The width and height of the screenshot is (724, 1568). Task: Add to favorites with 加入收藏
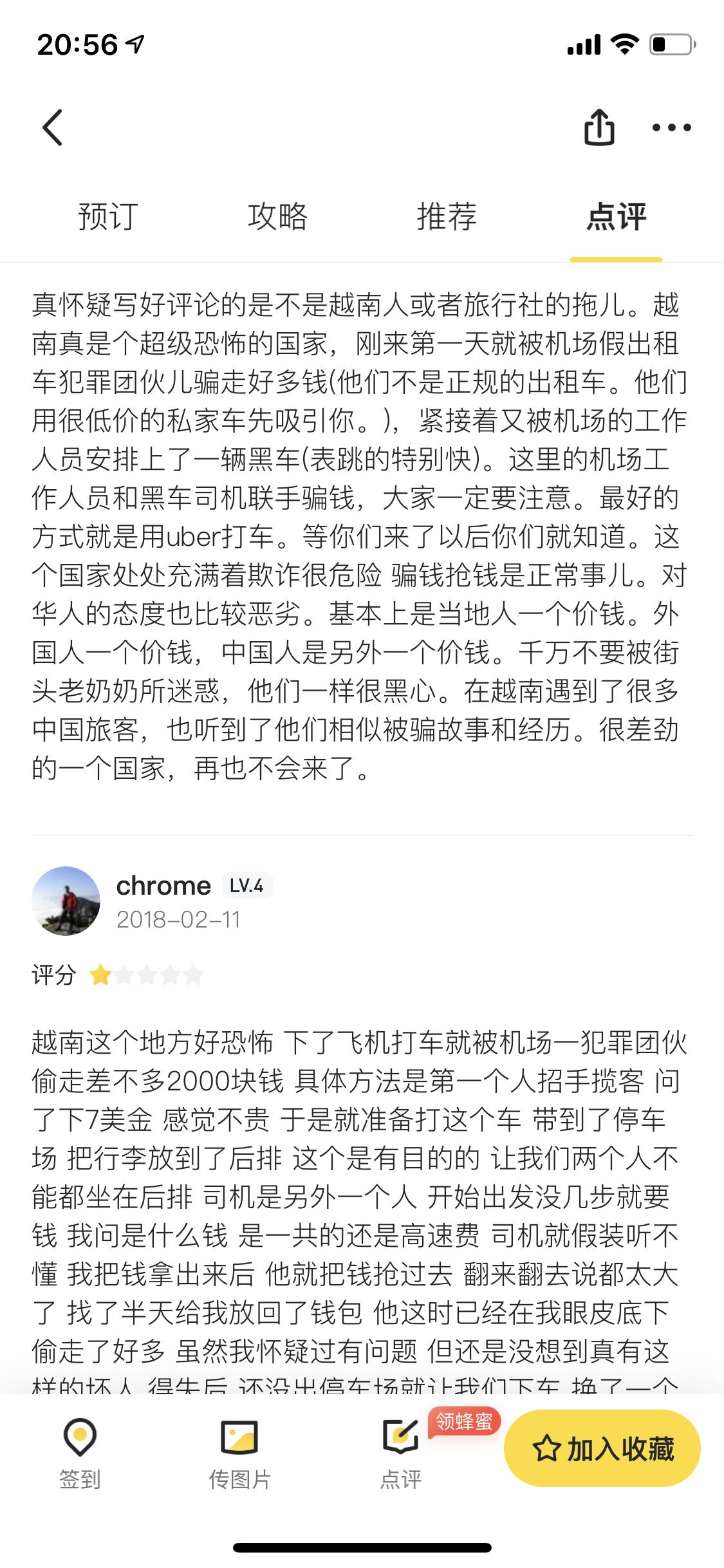(602, 1448)
